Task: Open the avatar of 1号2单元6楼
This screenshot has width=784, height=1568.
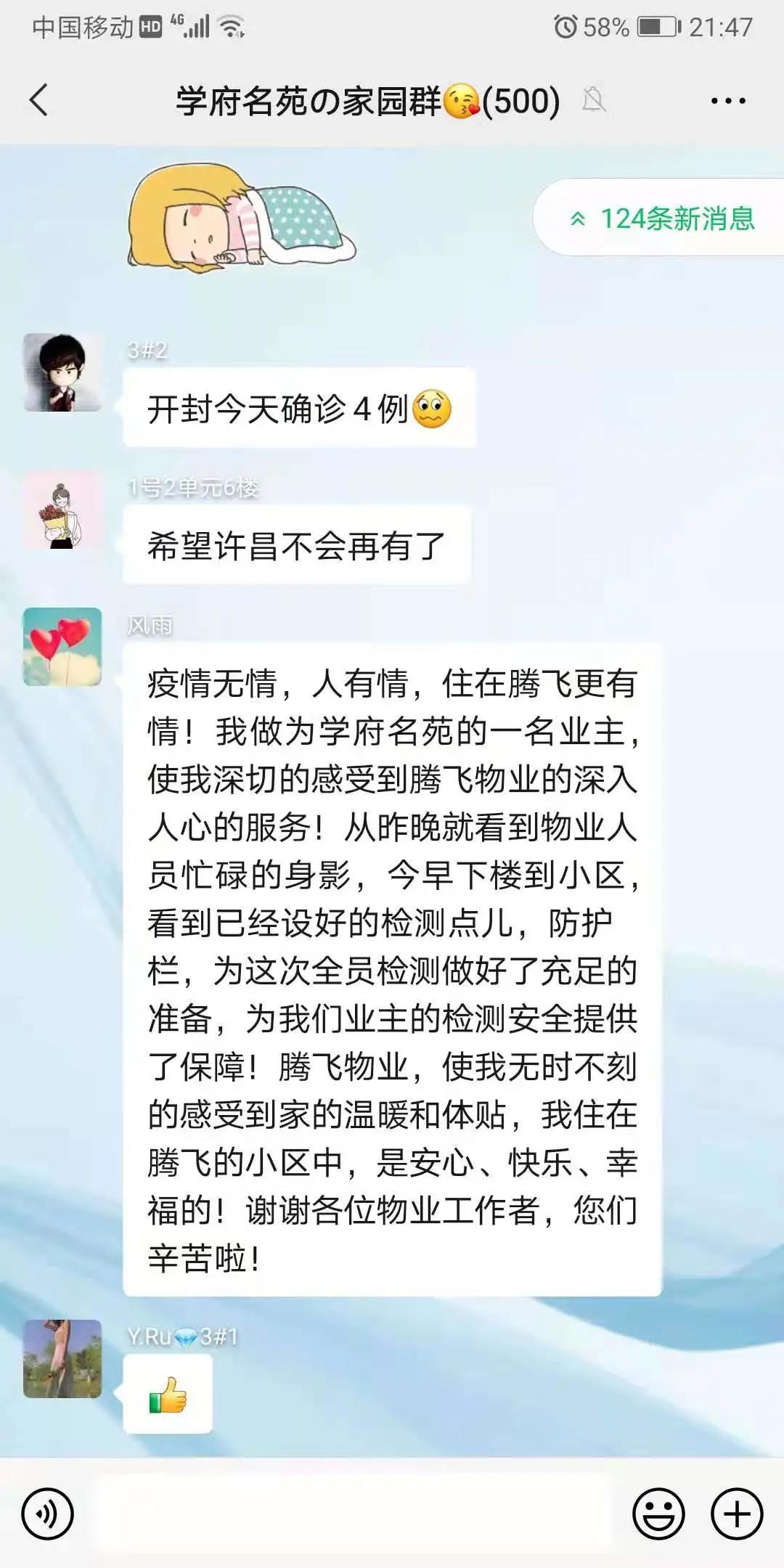Action: (62, 510)
